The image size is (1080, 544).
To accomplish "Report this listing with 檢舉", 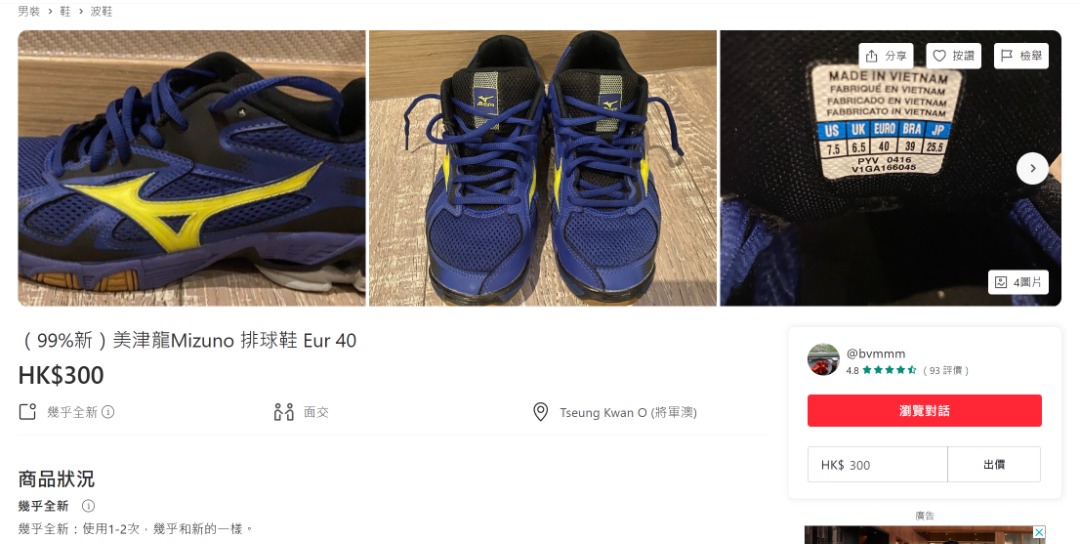I will (x=1021, y=56).
